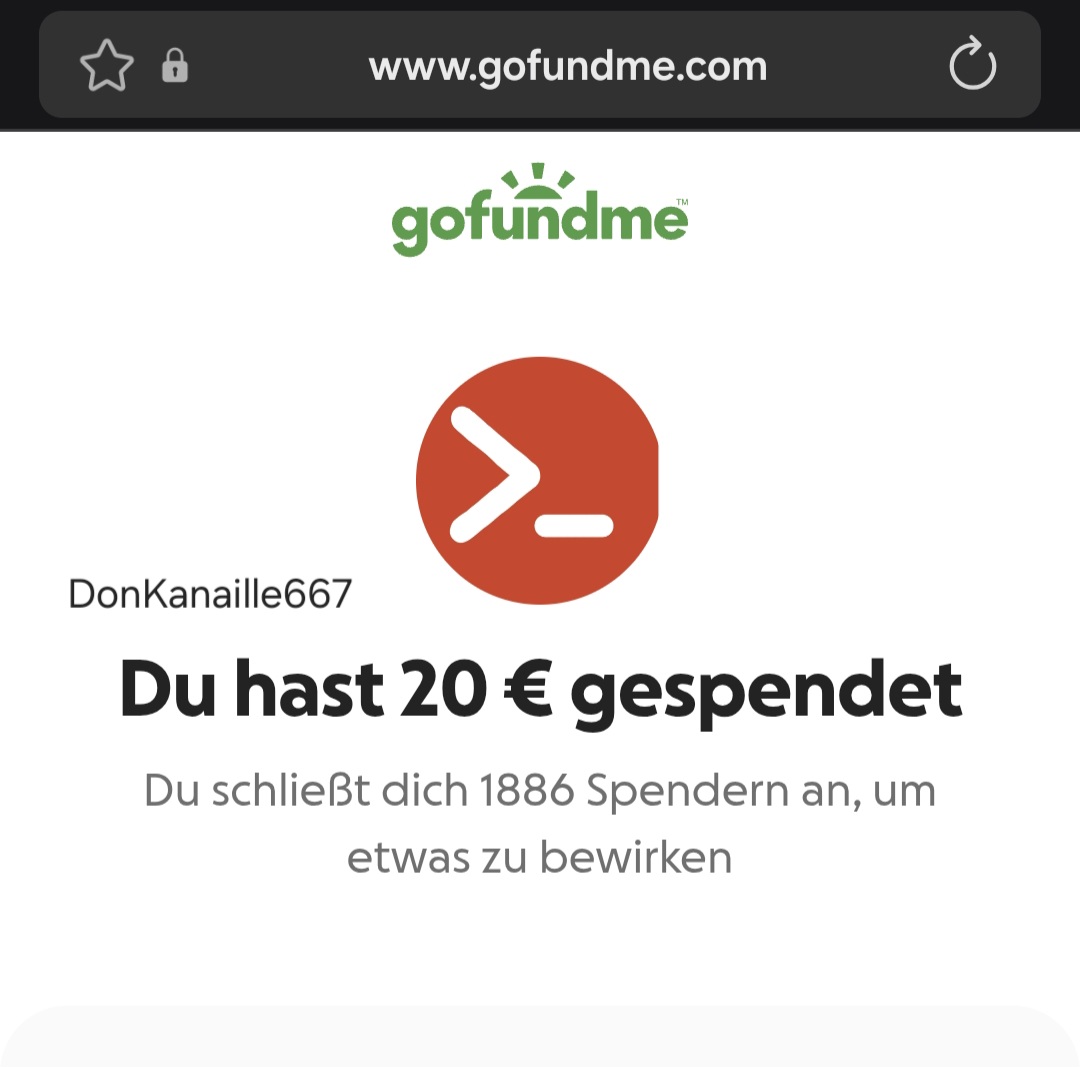Bookmark this page with the star icon
The image size is (1080, 1067).
click(106, 66)
